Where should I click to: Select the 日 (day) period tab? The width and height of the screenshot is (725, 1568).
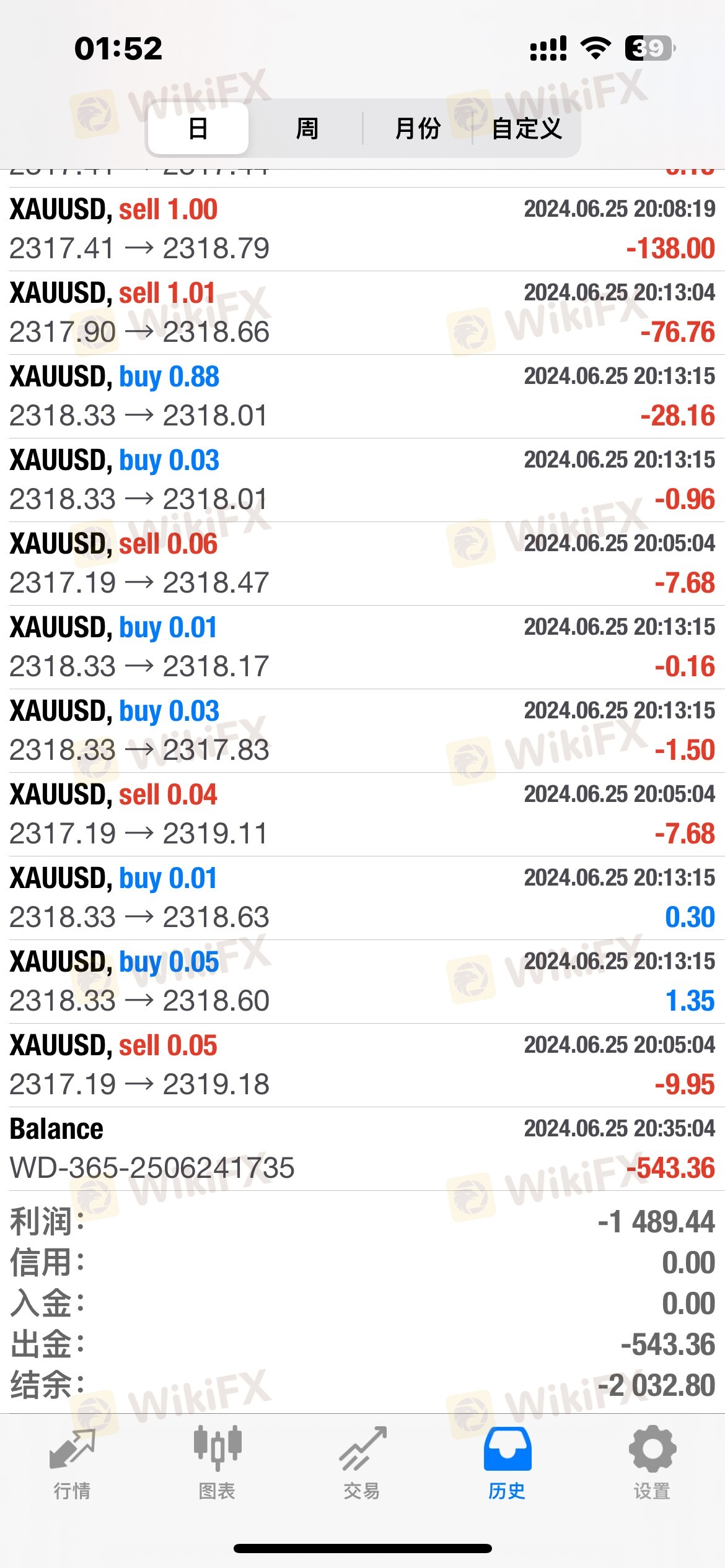(x=198, y=128)
